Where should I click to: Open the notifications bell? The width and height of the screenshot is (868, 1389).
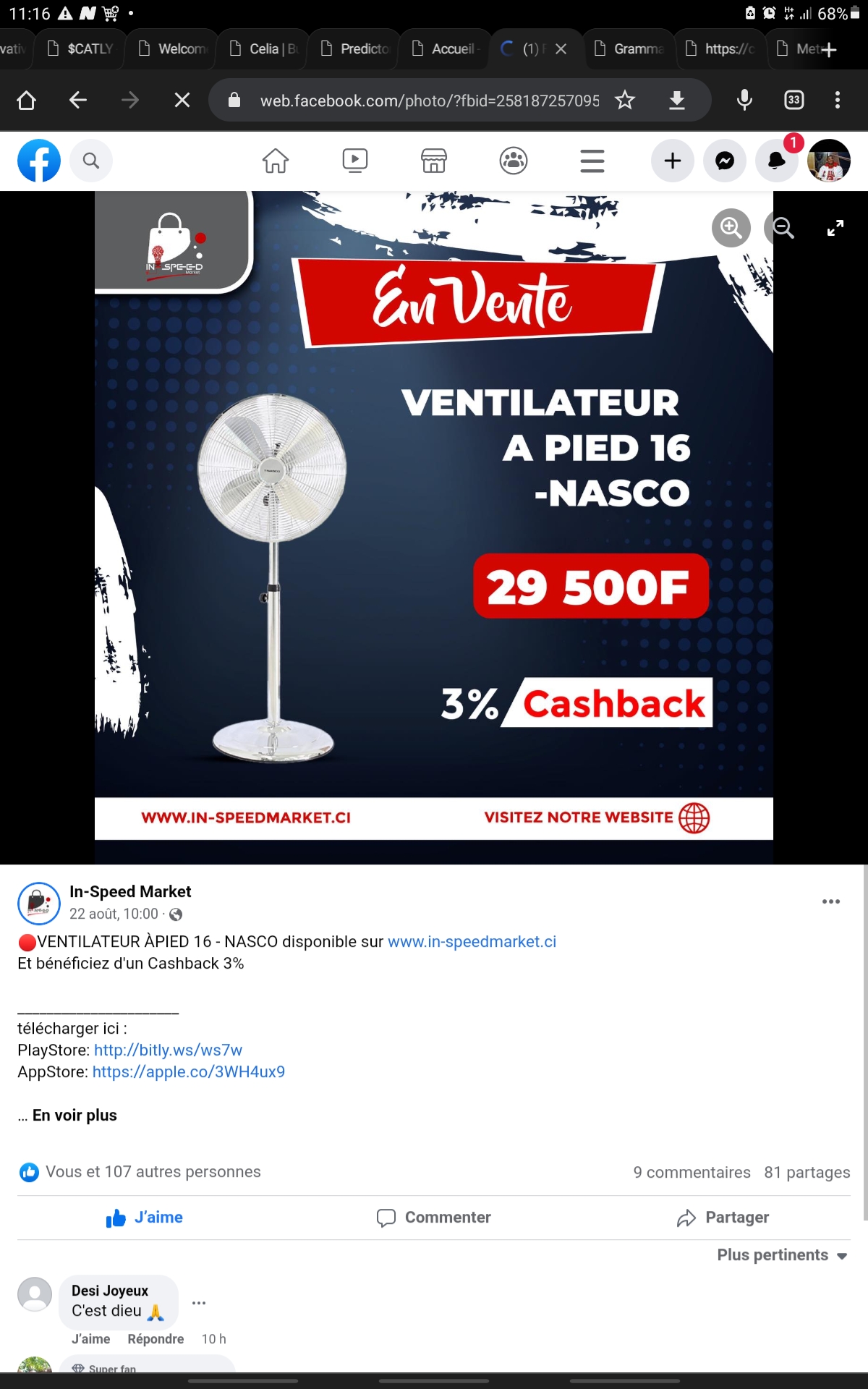point(777,161)
